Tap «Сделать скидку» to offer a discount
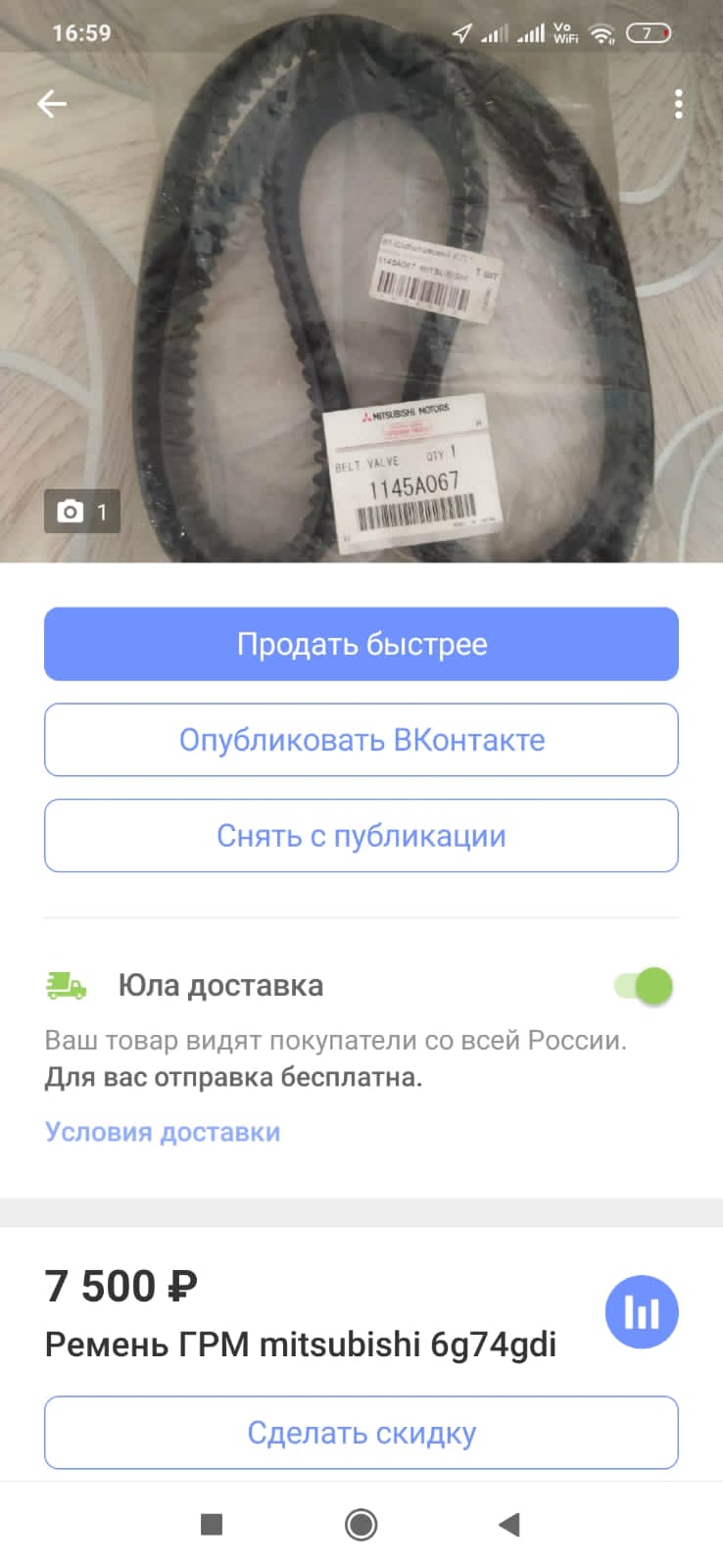The width and height of the screenshot is (723, 1568). click(361, 1433)
